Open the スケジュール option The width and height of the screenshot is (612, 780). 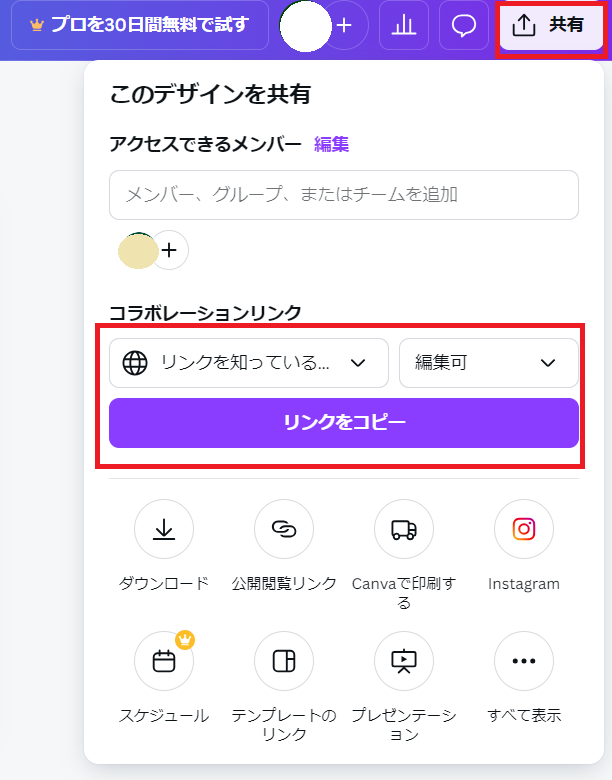pyautogui.click(x=164, y=661)
